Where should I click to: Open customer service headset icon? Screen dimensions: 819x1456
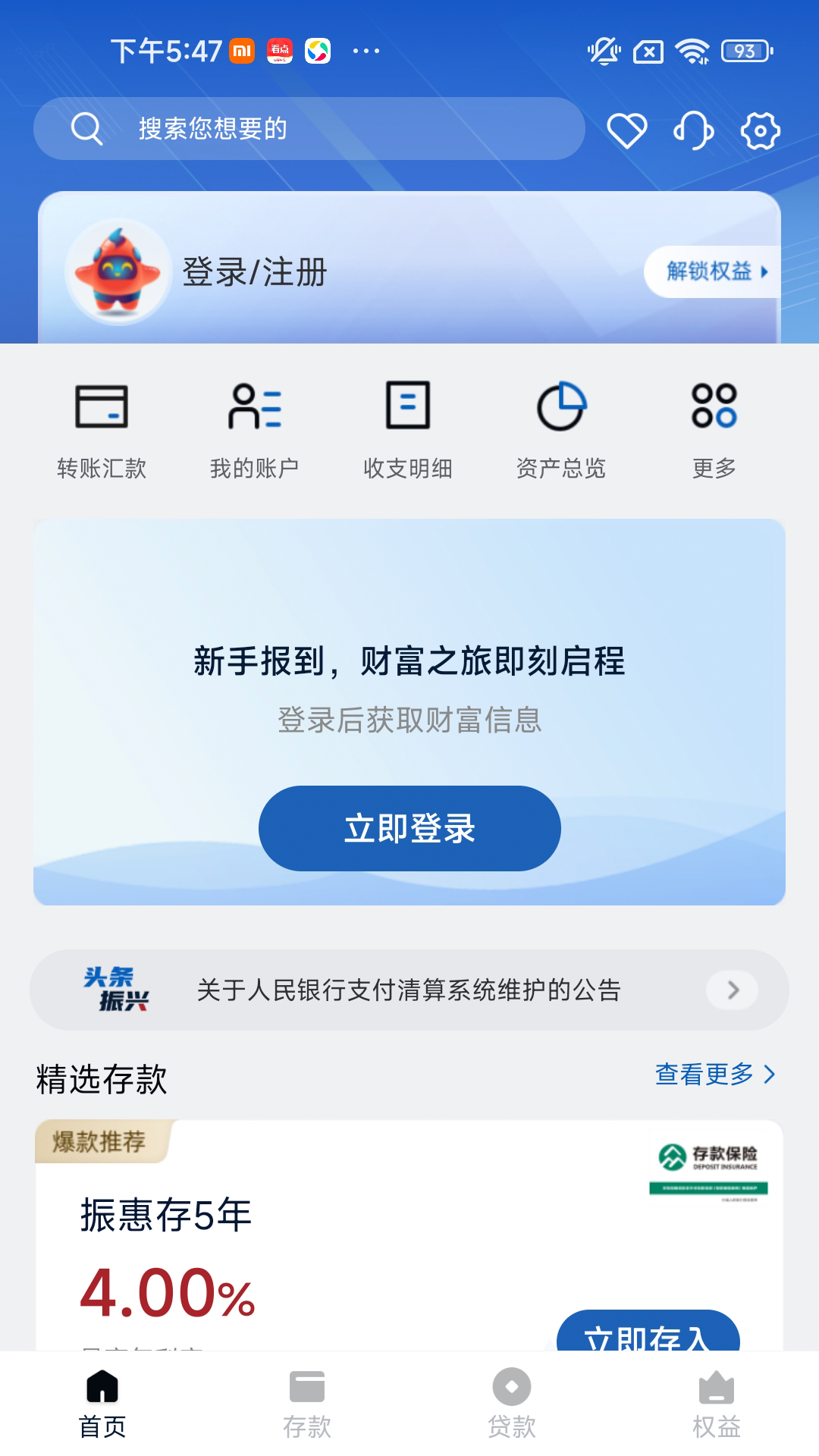pyautogui.click(x=693, y=130)
